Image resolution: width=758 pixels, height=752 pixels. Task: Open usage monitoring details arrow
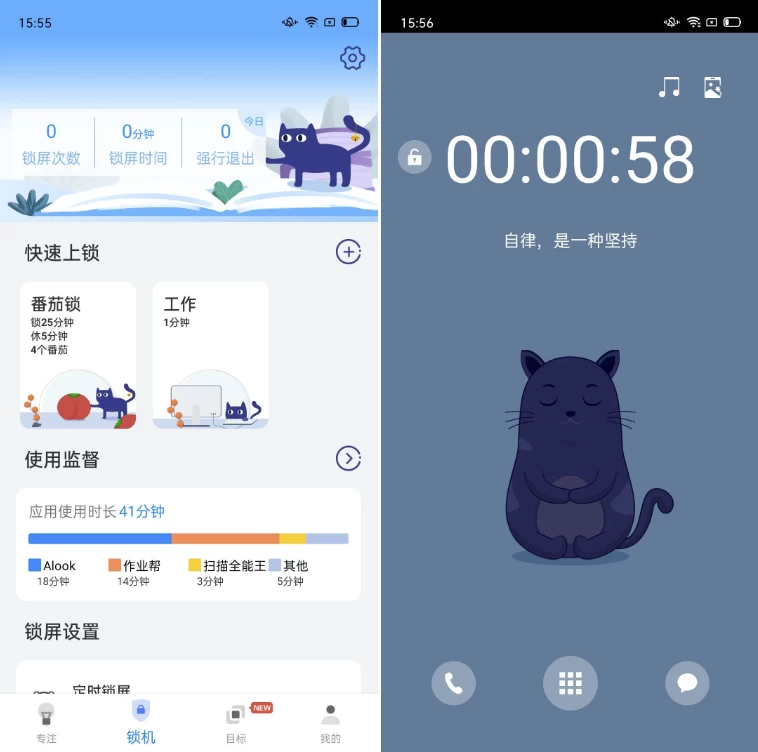(347, 459)
